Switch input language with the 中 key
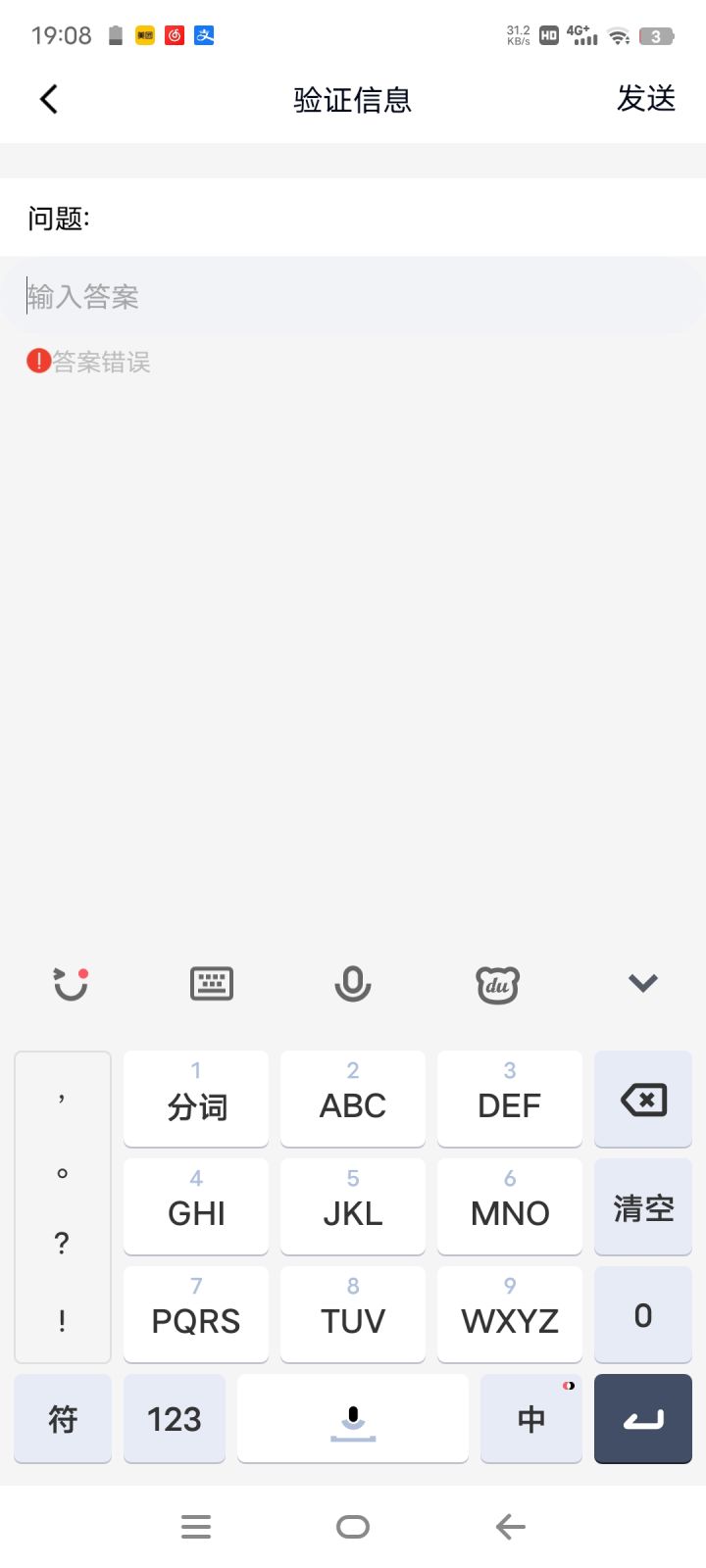Image resolution: width=706 pixels, height=1568 pixels. 530,1418
